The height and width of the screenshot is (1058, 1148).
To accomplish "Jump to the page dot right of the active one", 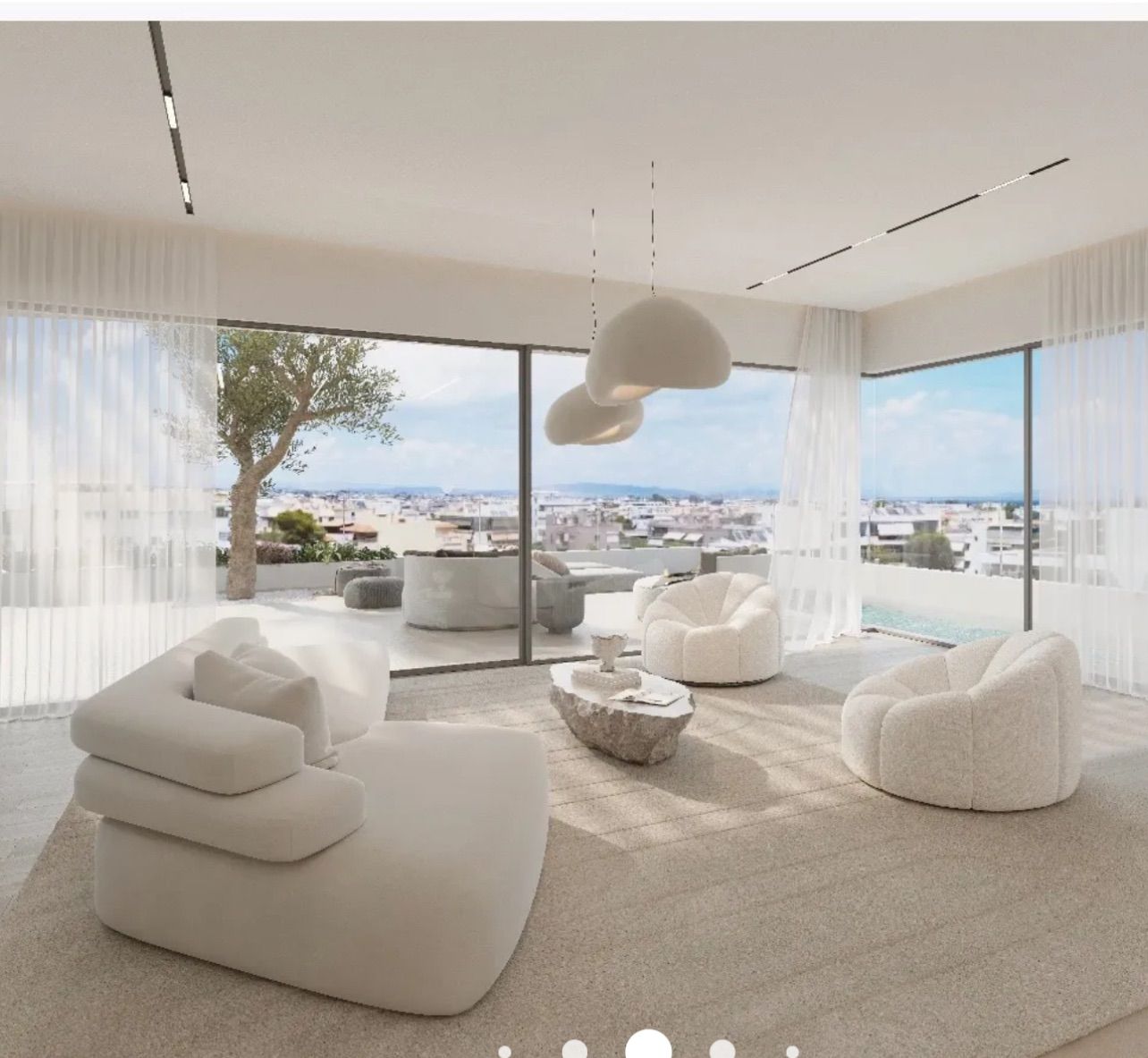I will [722, 1050].
